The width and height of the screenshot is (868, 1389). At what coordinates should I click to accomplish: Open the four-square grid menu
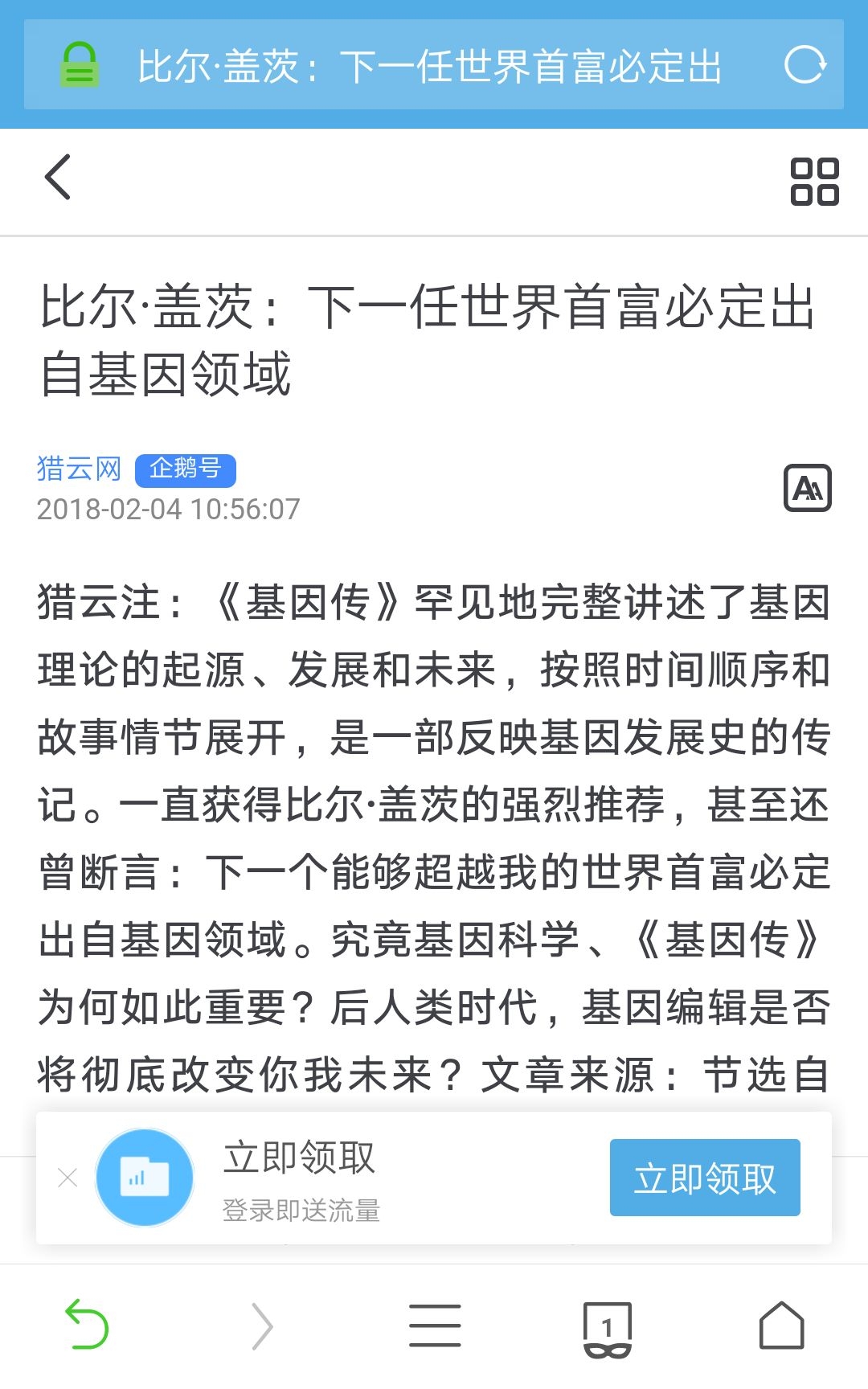tap(814, 181)
